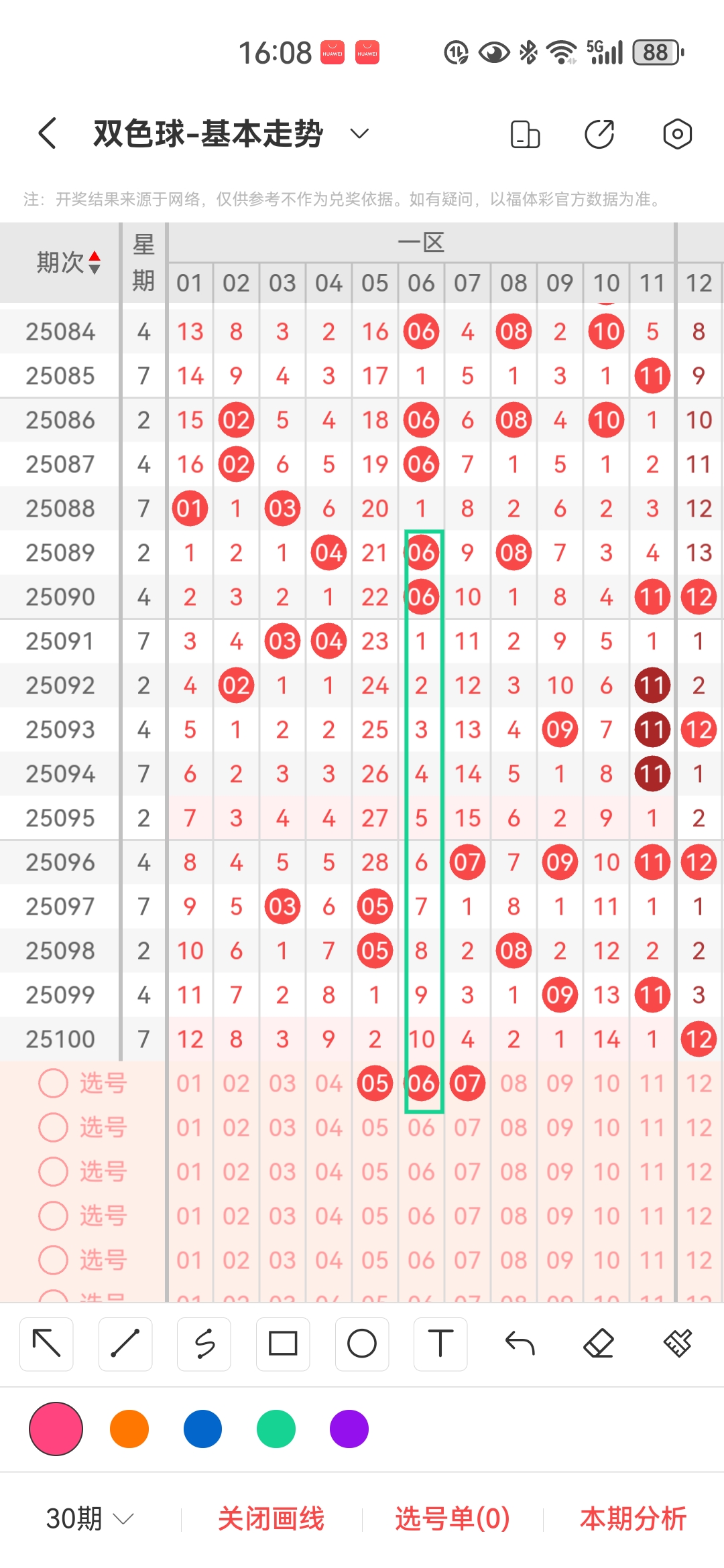This screenshot has height=1568, width=724.
Task: Pick the orange drawing color
Action: pyautogui.click(x=129, y=1429)
